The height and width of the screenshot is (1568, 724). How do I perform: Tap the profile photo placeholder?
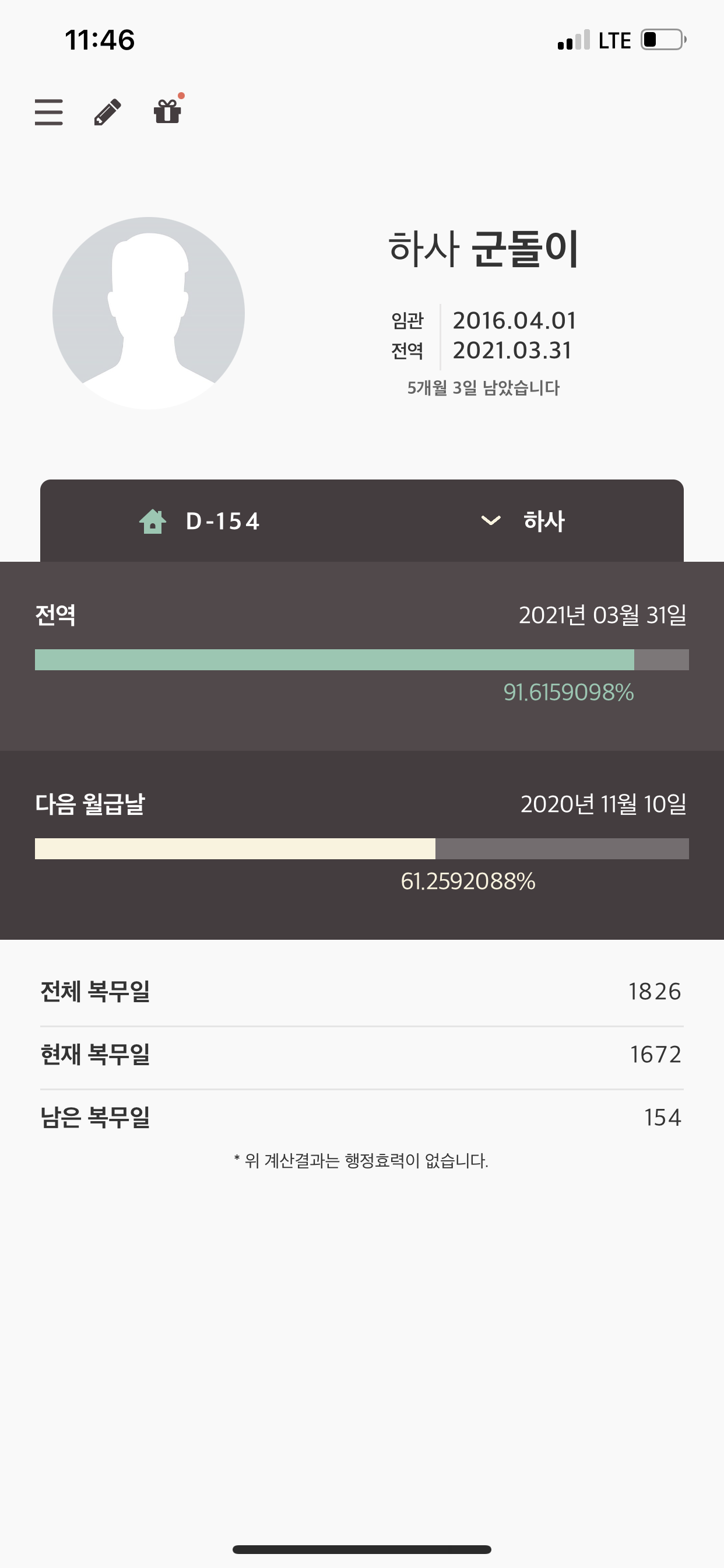point(149,313)
